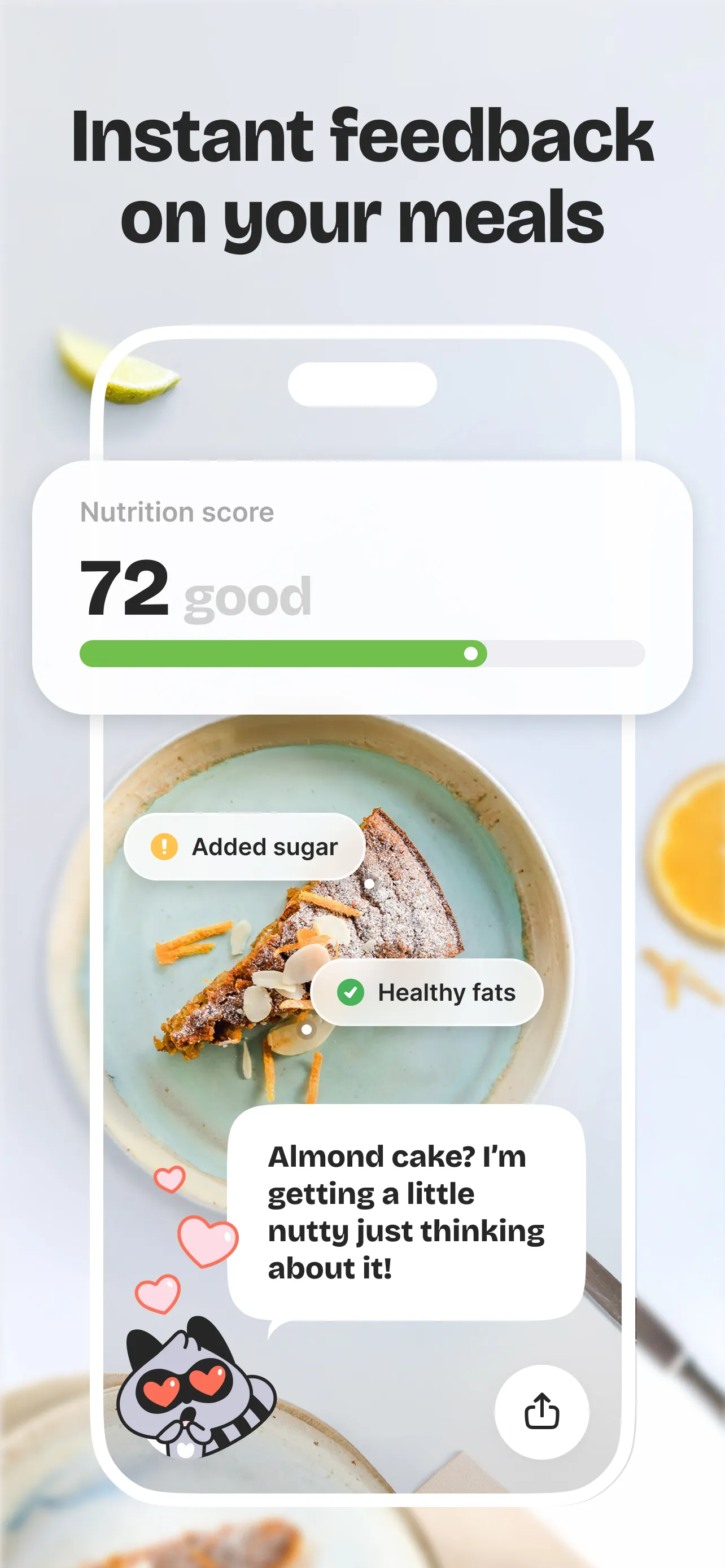The width and height of the screenshot is (725, 1568).
Task: Open details via the anchor dot under Healthy fats
Action: coord(307,1030)
